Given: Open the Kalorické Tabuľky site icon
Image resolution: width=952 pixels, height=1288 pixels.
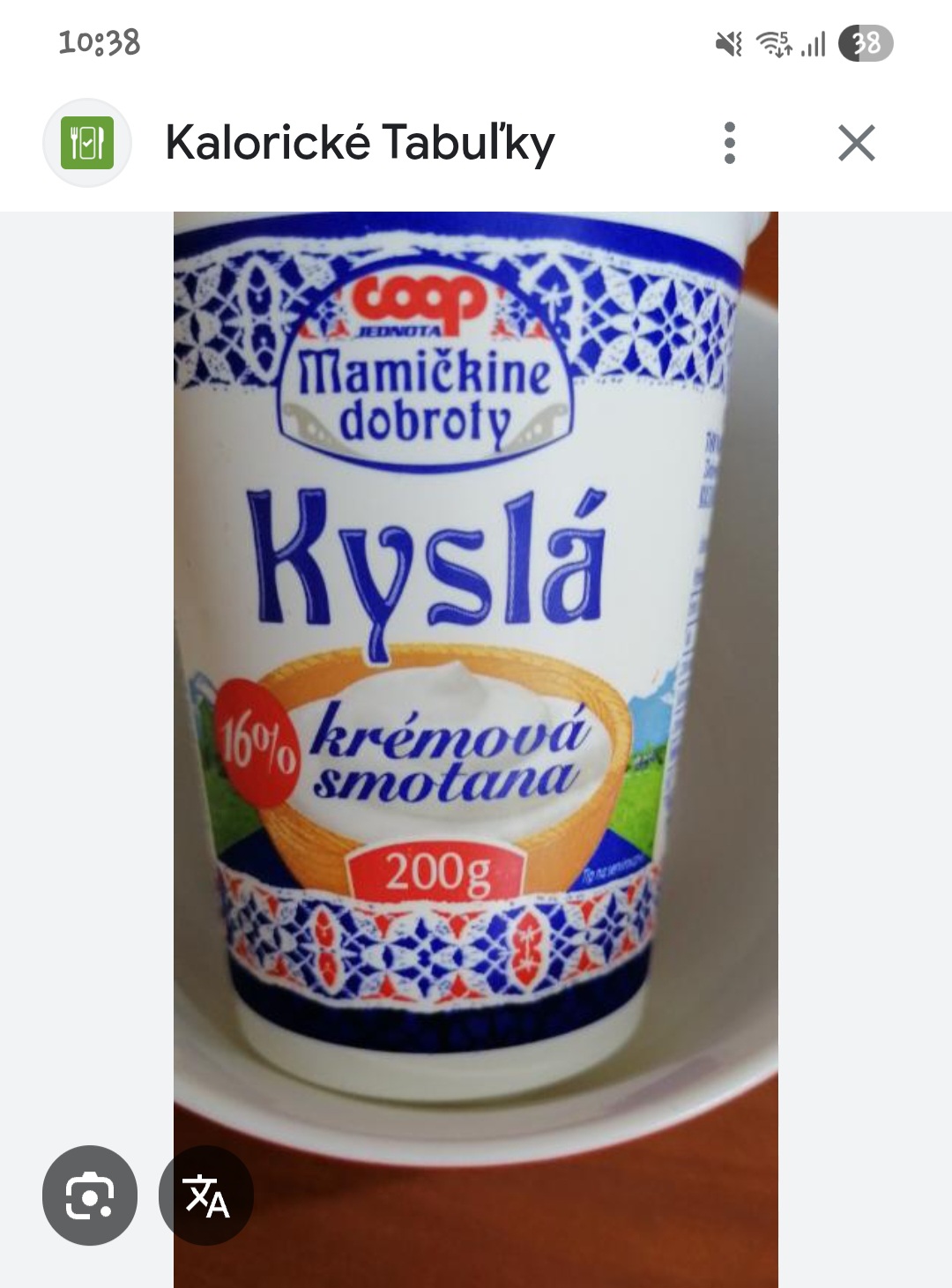Looking at the screenshot, I should tap(87, 143).
